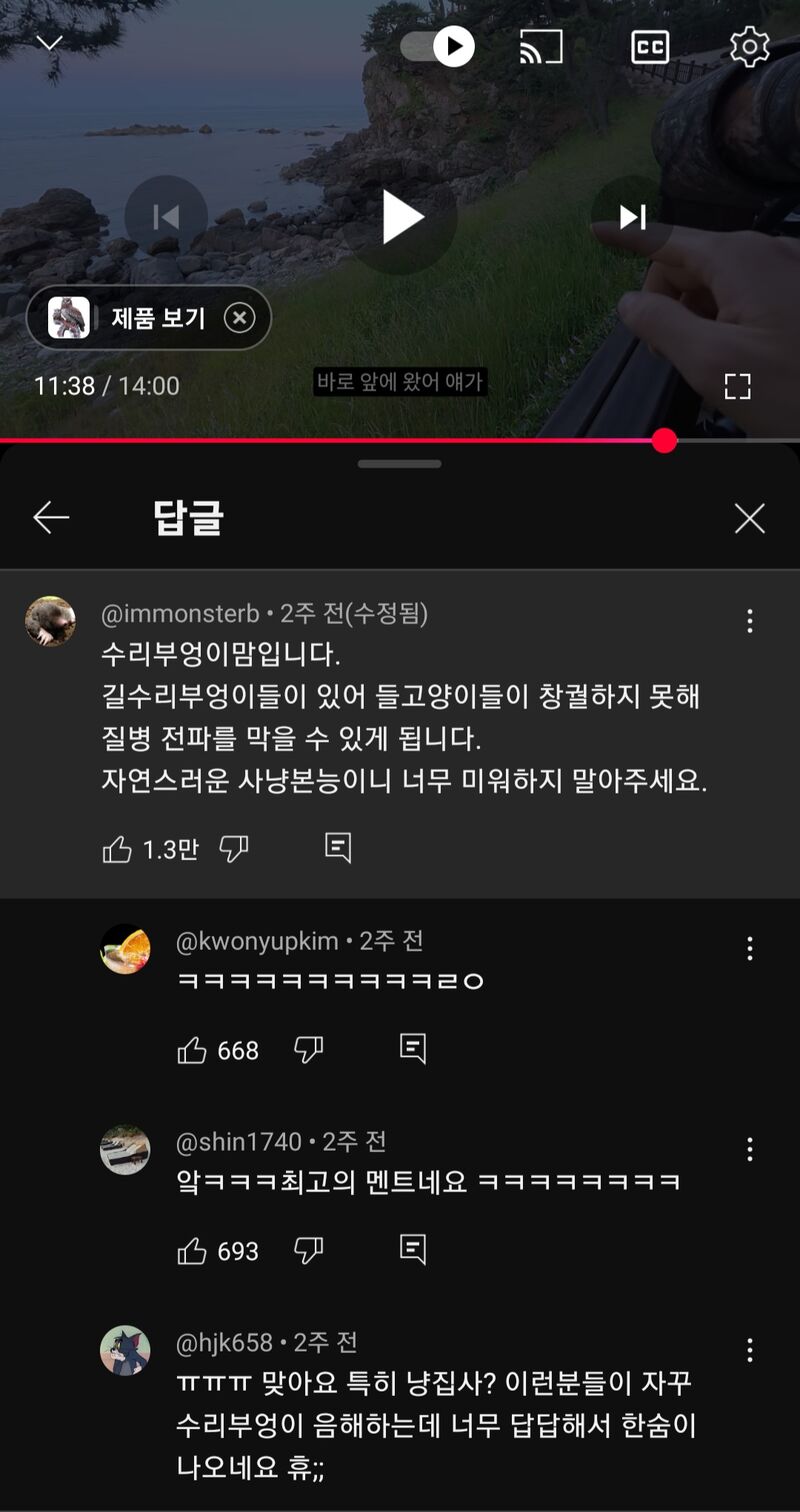Like @shin1740's reply
Screen dimensions: 800x1512
pos(192,1250)
